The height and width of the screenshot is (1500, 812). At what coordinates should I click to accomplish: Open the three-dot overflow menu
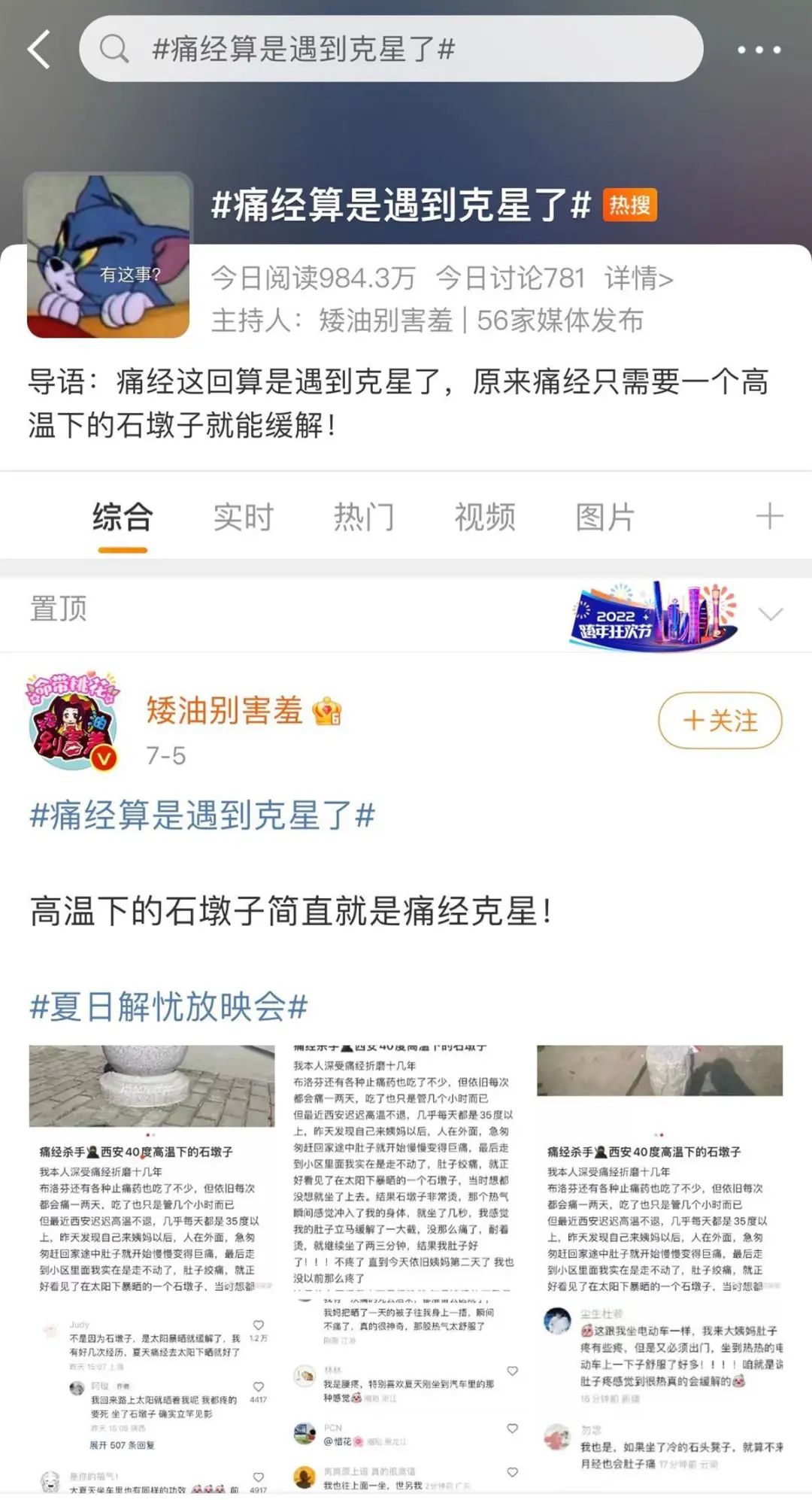click(x=758, y=50)
